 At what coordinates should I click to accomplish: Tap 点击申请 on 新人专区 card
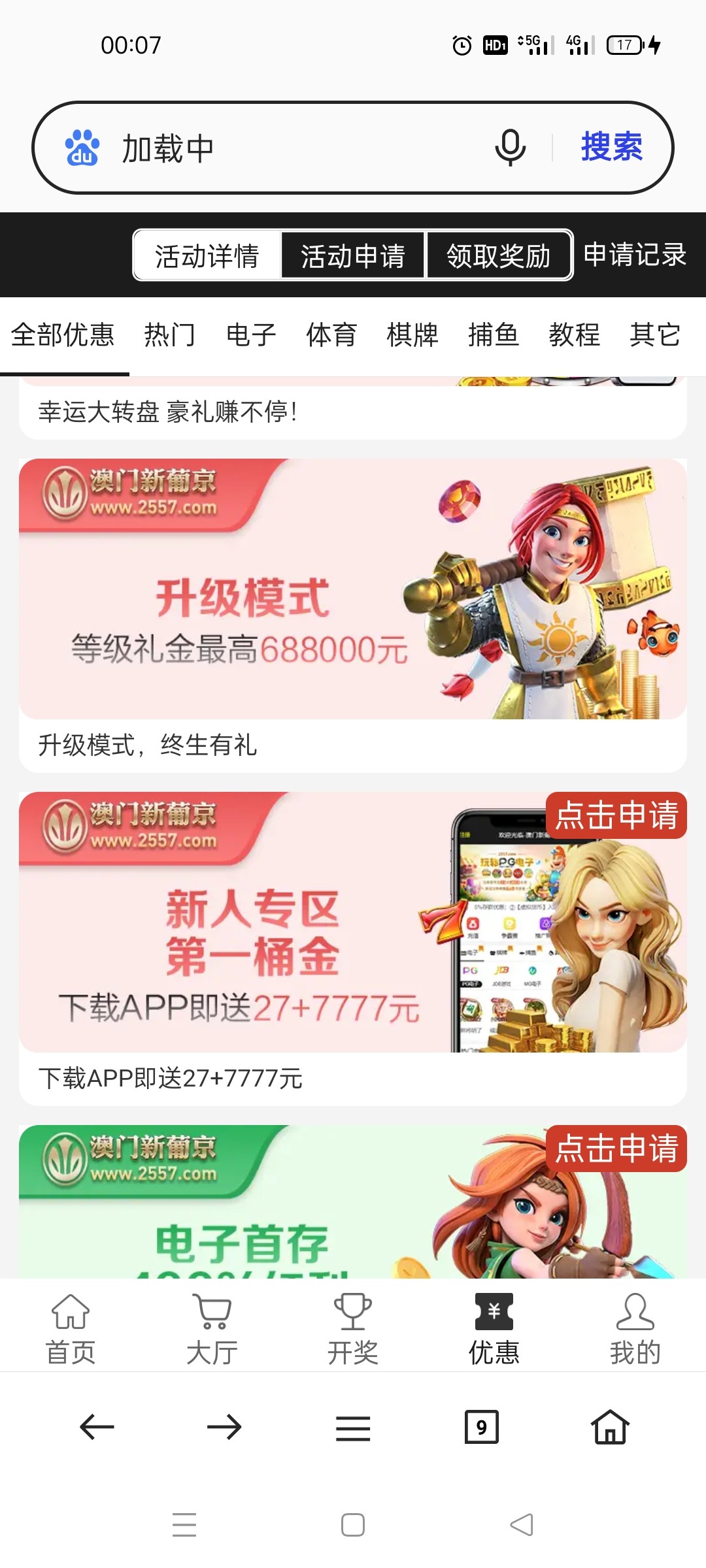pyautogui.click(x=616, y=815)
